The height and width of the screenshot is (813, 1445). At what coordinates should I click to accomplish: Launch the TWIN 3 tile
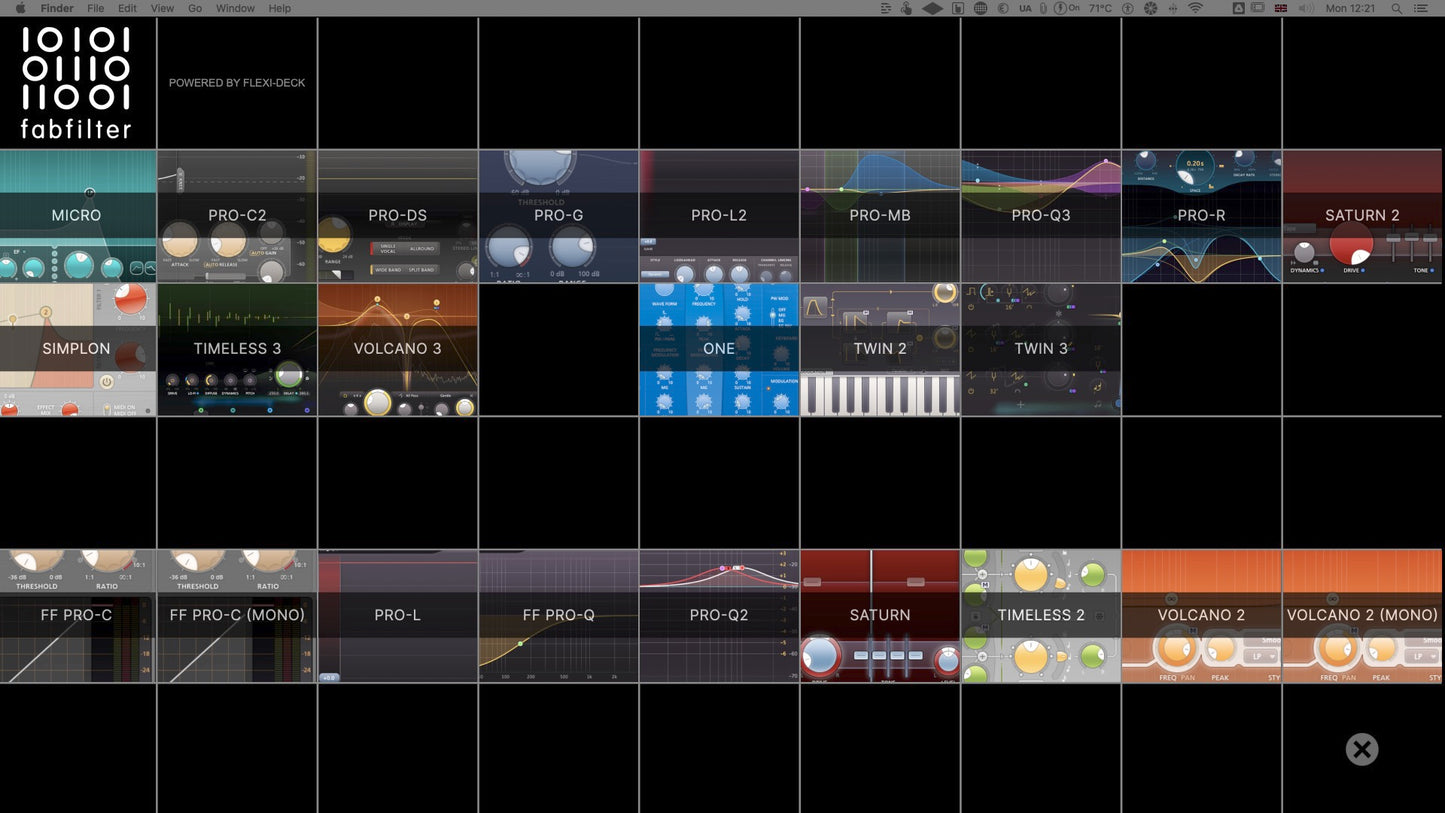tap(1041, 349)
